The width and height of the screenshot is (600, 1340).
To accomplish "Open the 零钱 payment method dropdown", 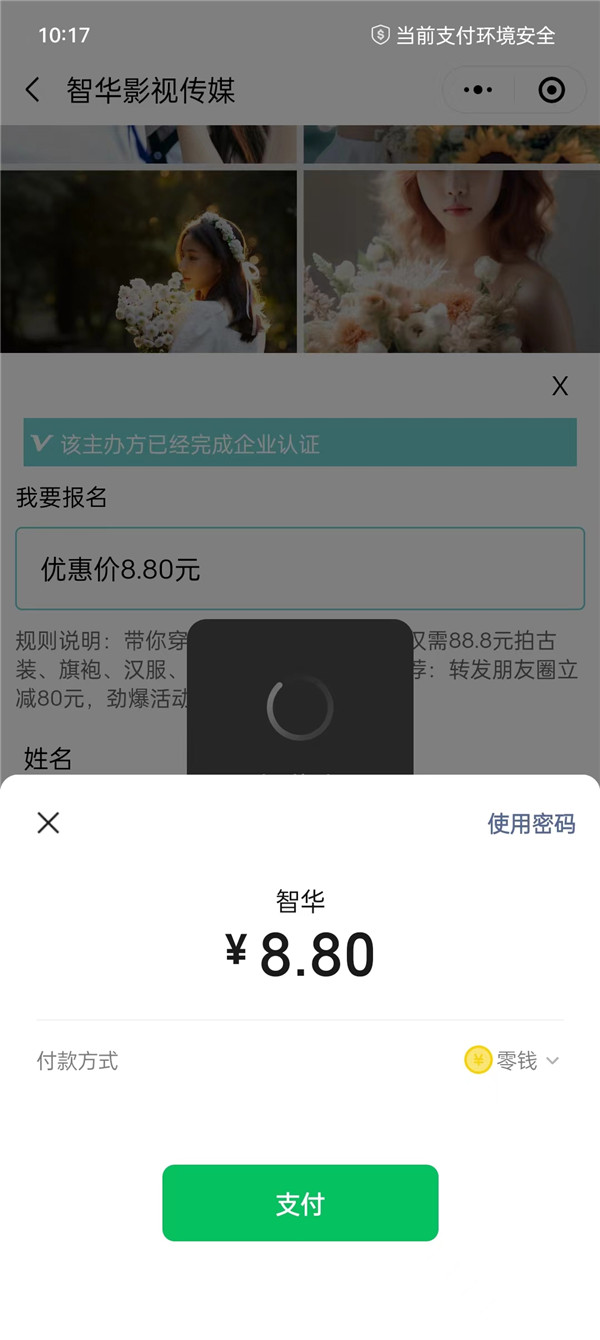I will (513, 1060).
